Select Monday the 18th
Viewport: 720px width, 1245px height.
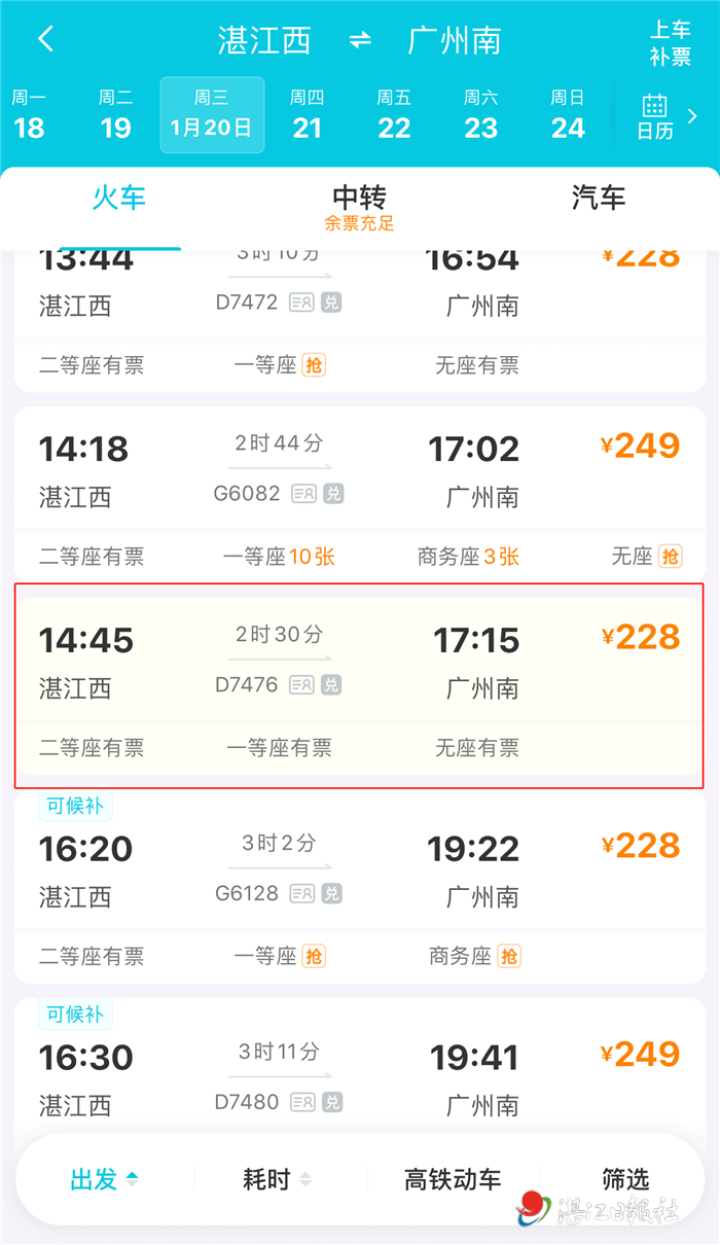tap(29, 115)
